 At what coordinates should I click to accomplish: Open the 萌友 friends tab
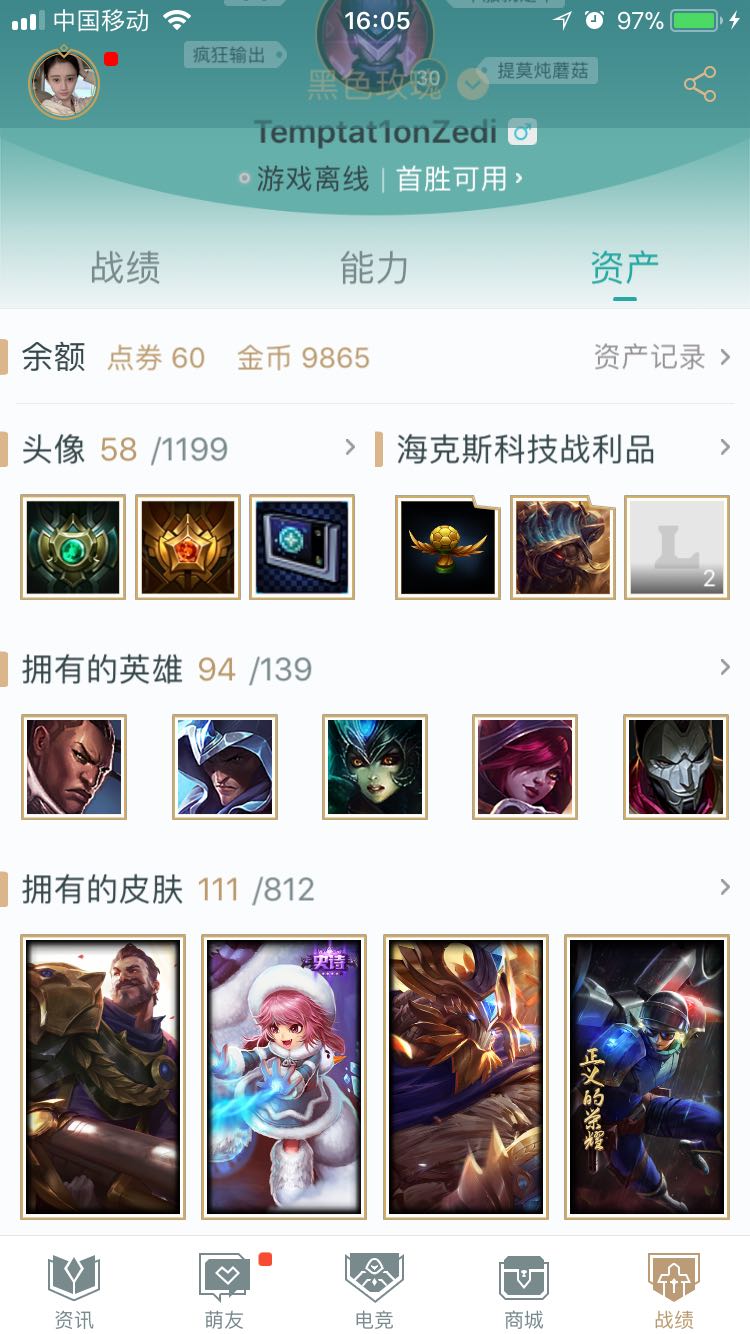click(x=225, y=1291)
